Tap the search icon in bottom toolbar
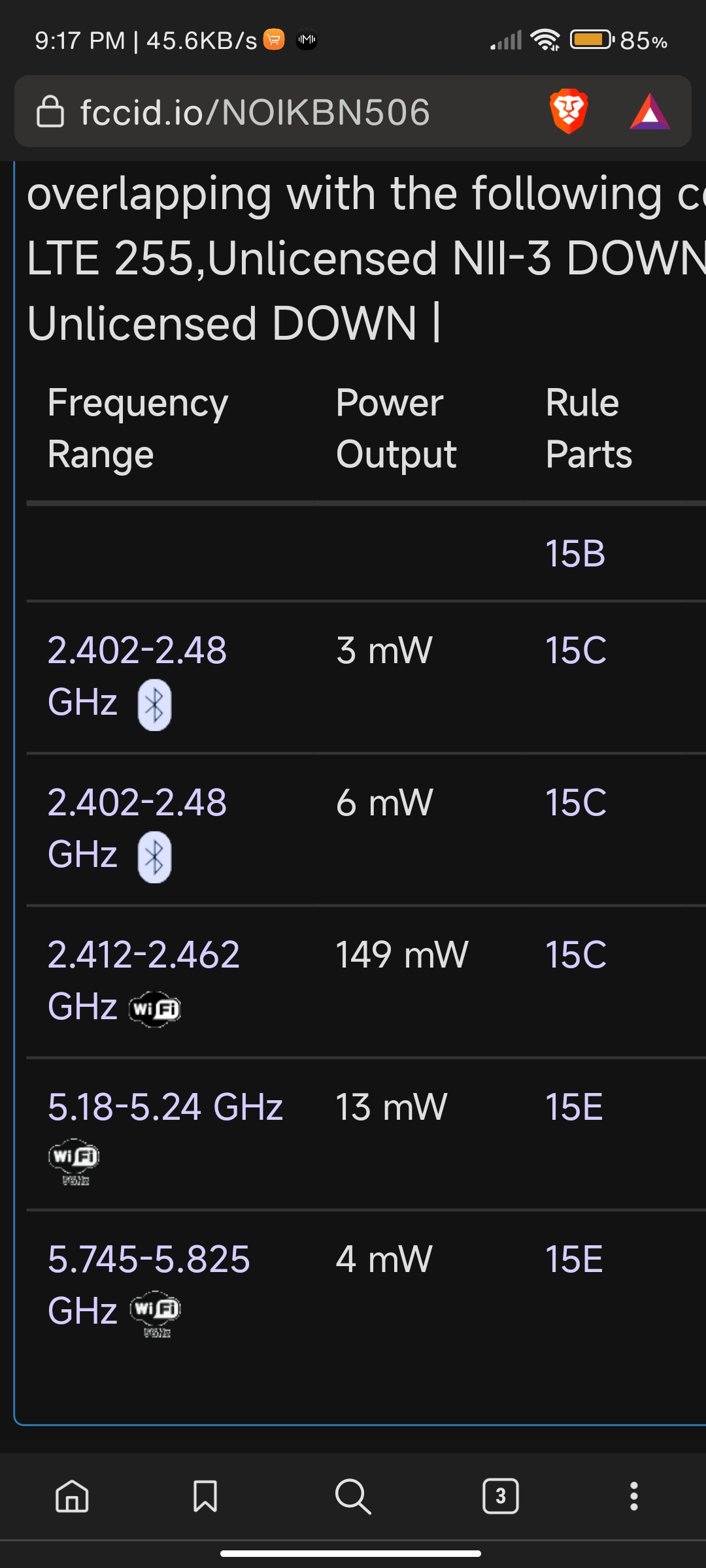This screenshot has height=1568, width=706. pyautogui.click(x=353, y=1495)
